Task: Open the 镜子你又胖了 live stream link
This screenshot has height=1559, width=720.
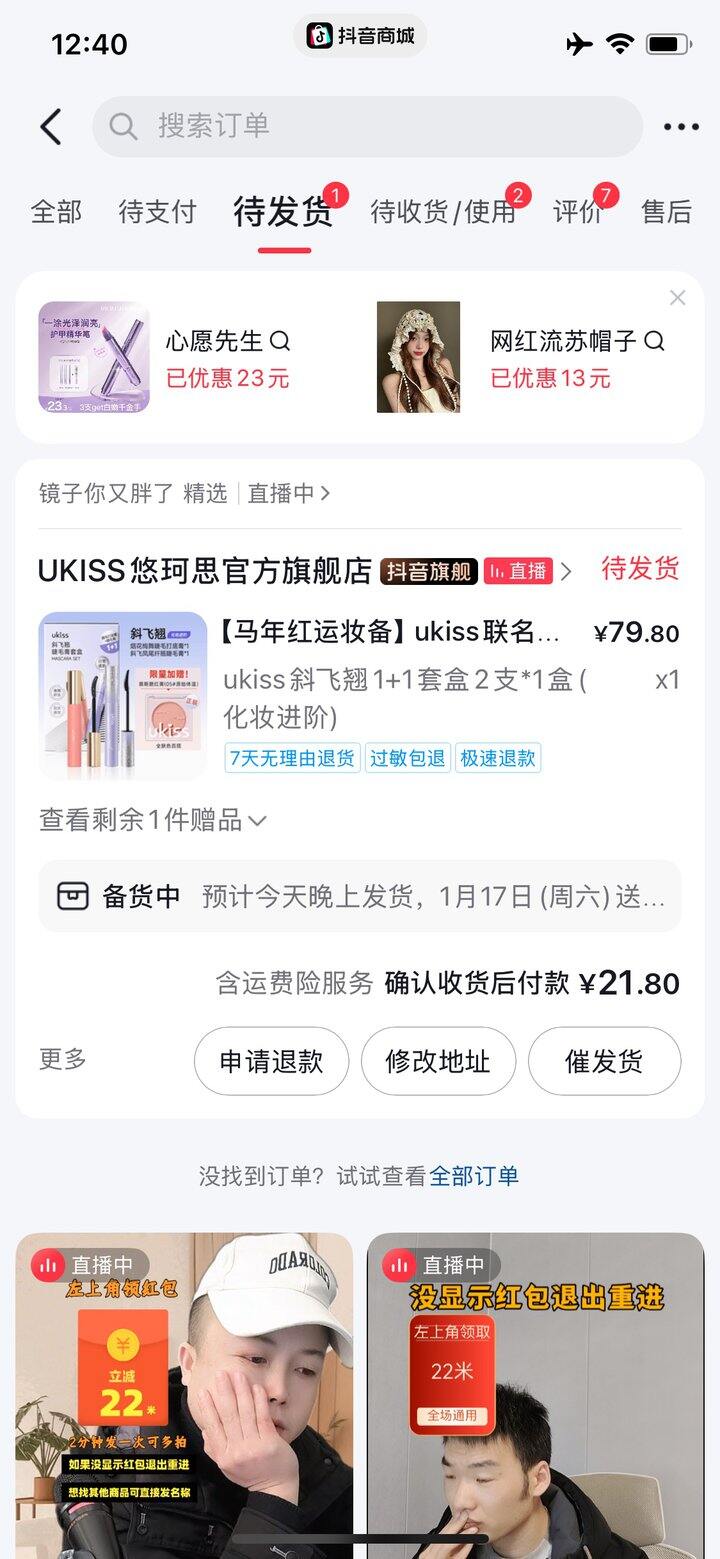Action: tap(184, 493)
